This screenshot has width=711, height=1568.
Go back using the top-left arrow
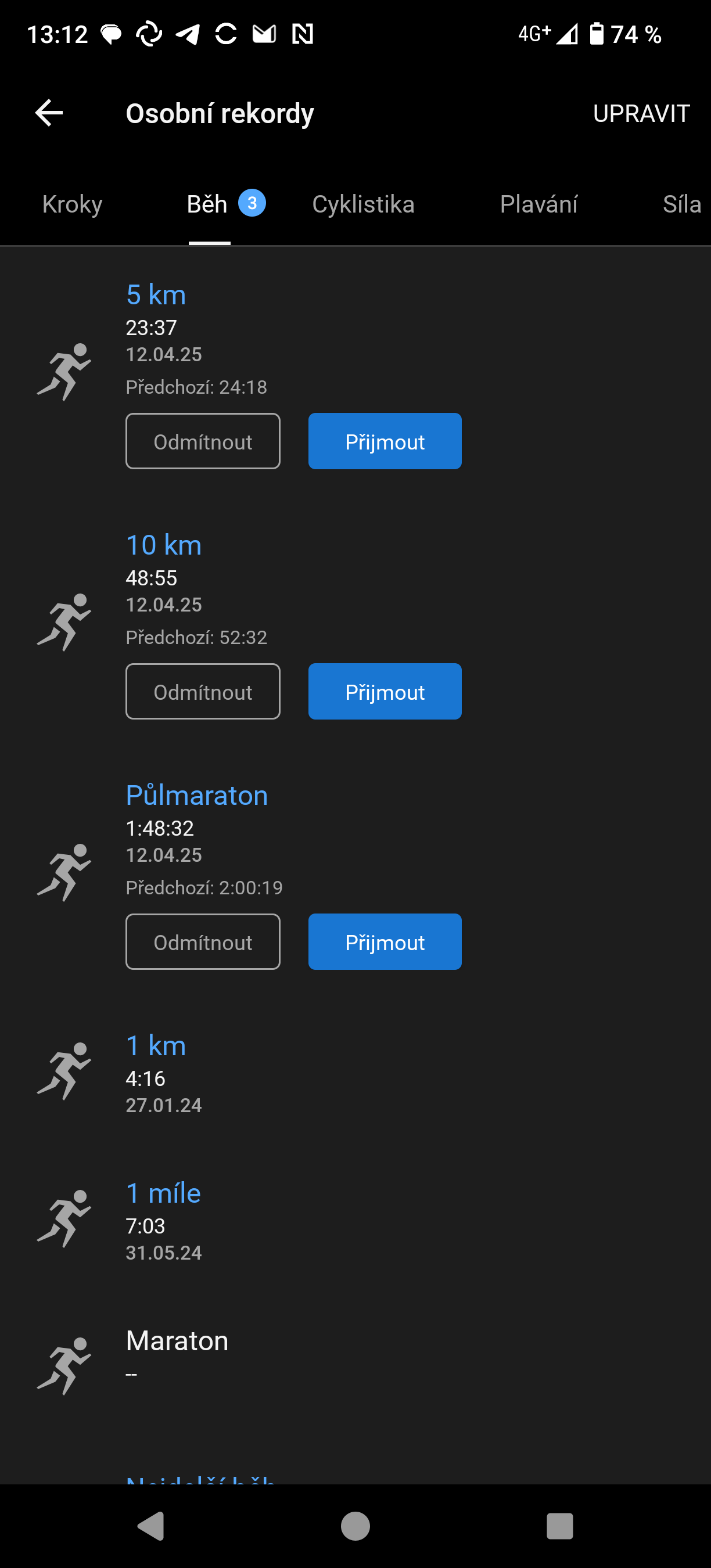49,113
